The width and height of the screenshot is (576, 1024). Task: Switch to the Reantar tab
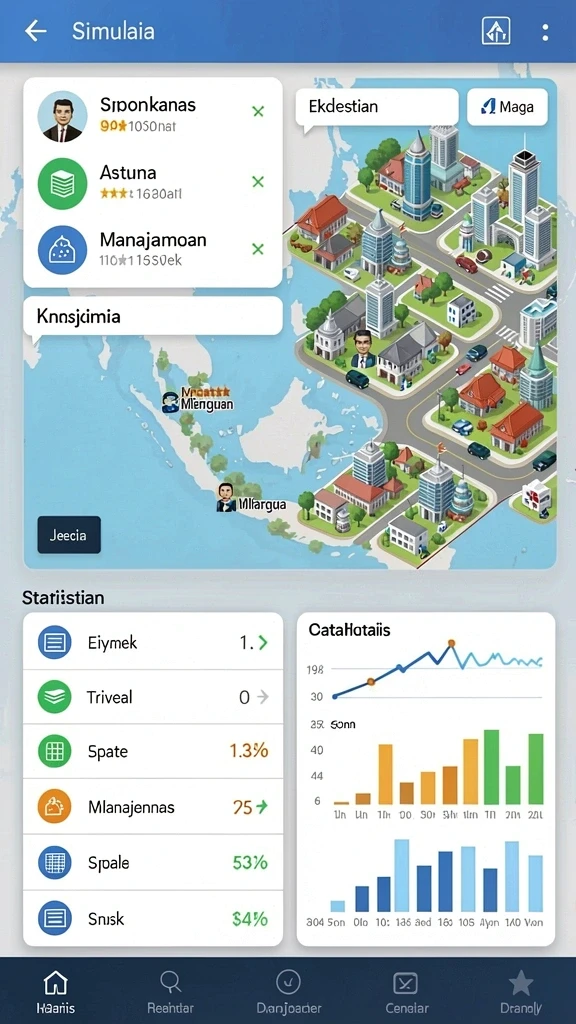[x=170, y=991]
